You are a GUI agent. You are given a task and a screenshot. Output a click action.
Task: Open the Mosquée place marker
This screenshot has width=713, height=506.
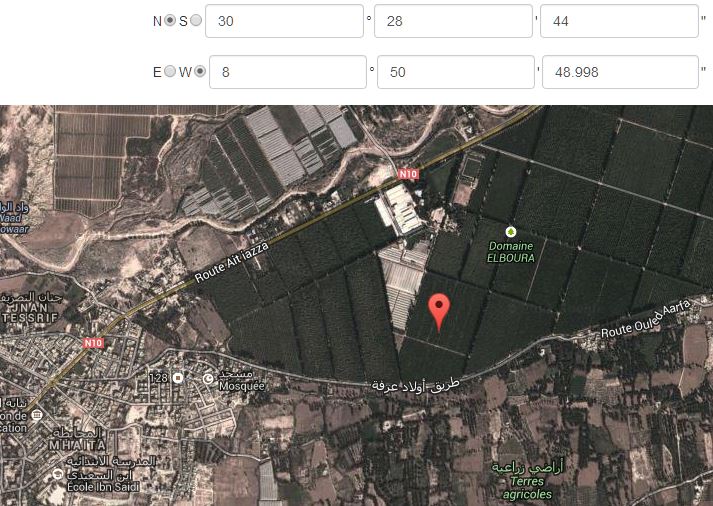(x=209, y=377)
